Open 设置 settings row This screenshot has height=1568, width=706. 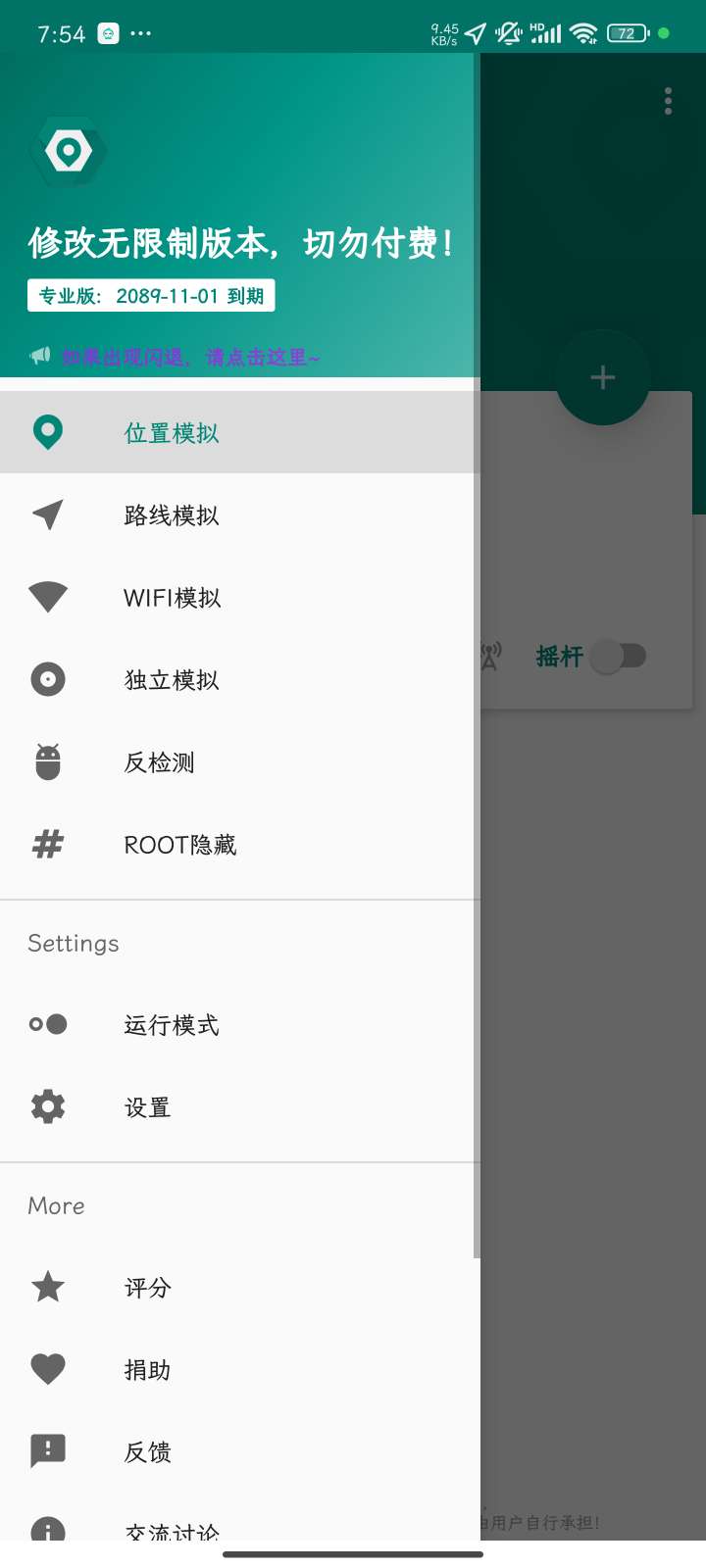pyautogui.click(x=147, y=1107)
